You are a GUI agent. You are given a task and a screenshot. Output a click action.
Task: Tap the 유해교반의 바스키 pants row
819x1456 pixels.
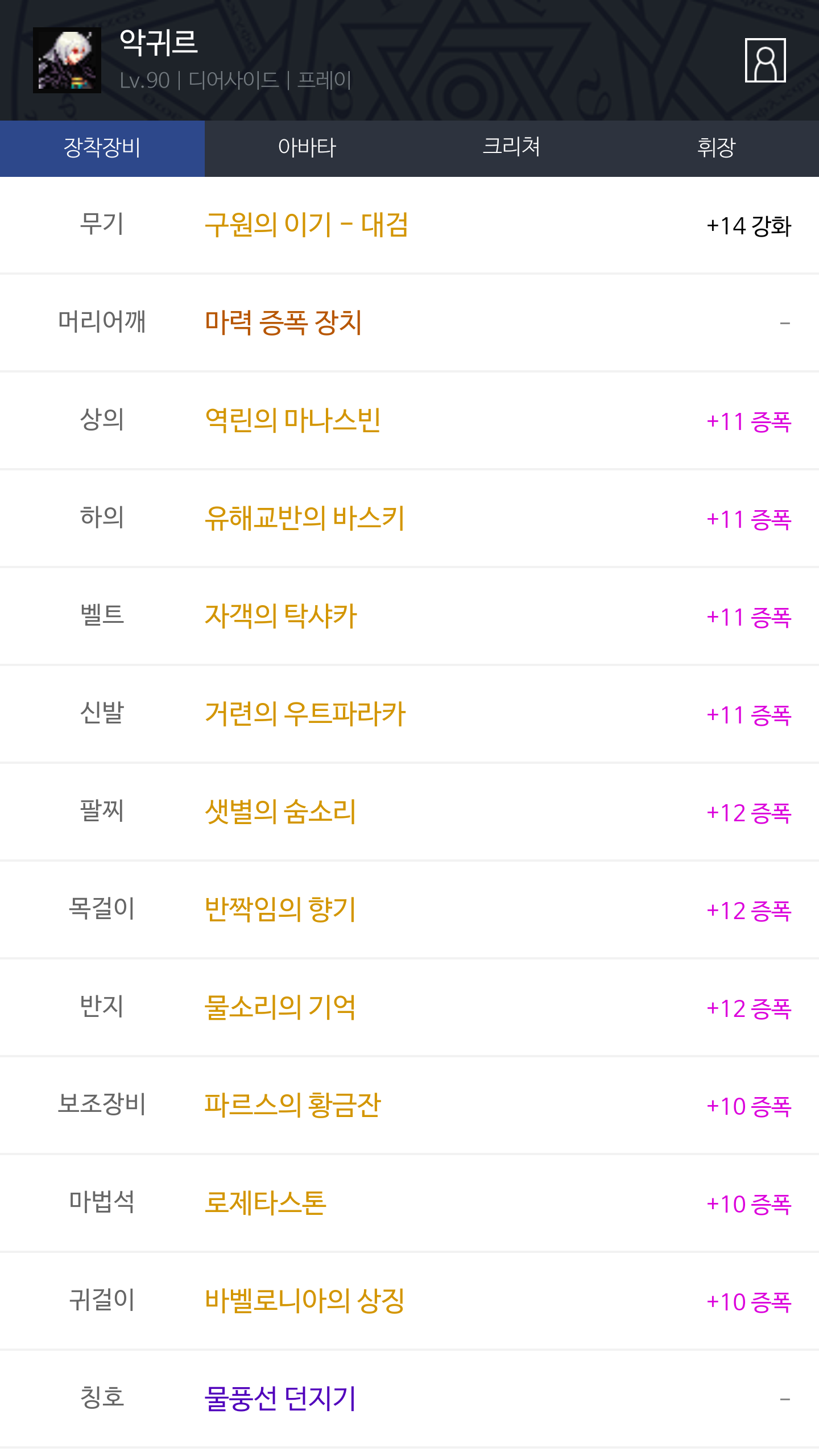coord(409,518)
